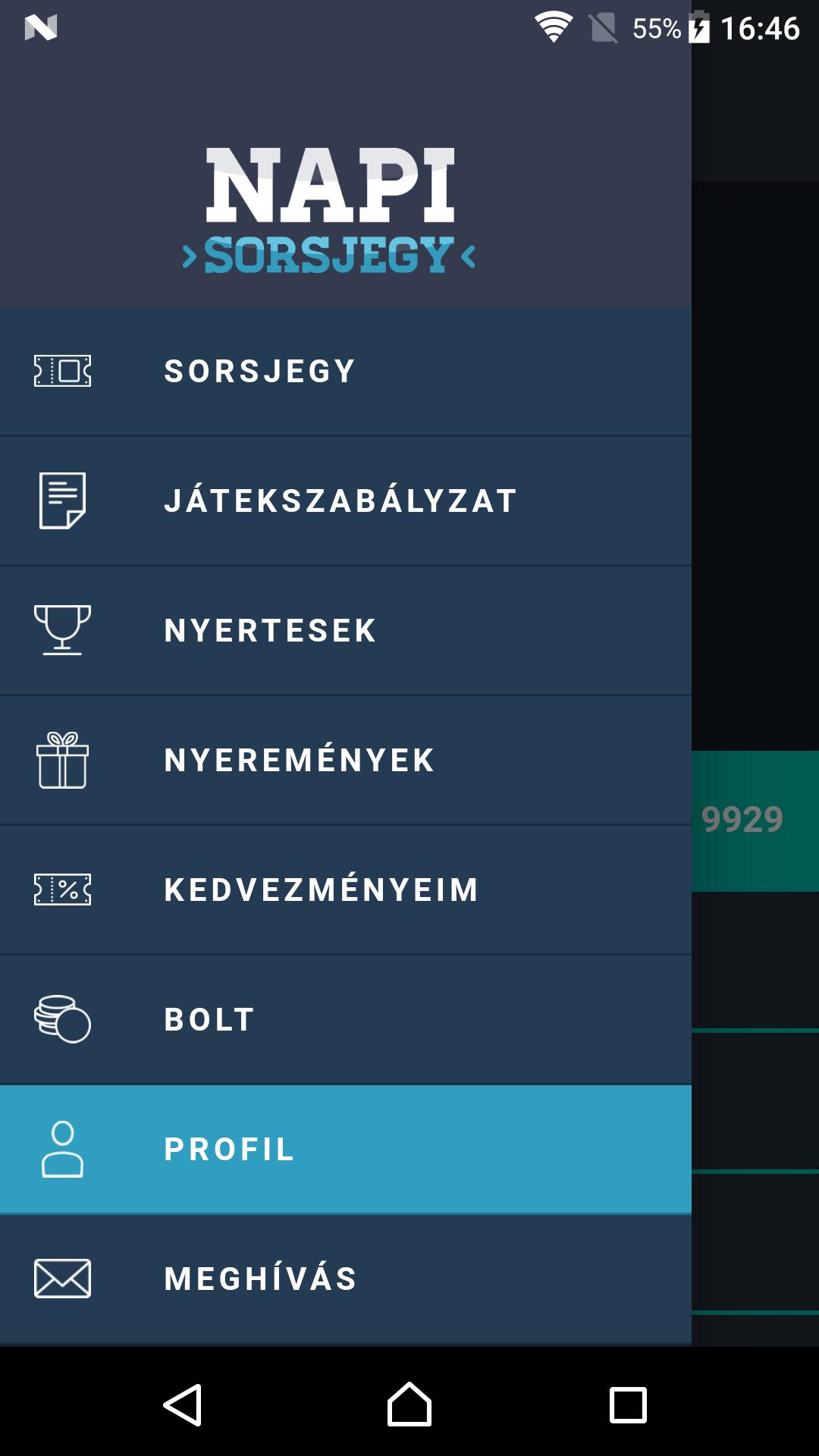Open the Nyertesek section
This screenshot has width=819, height=1456.
270,629
